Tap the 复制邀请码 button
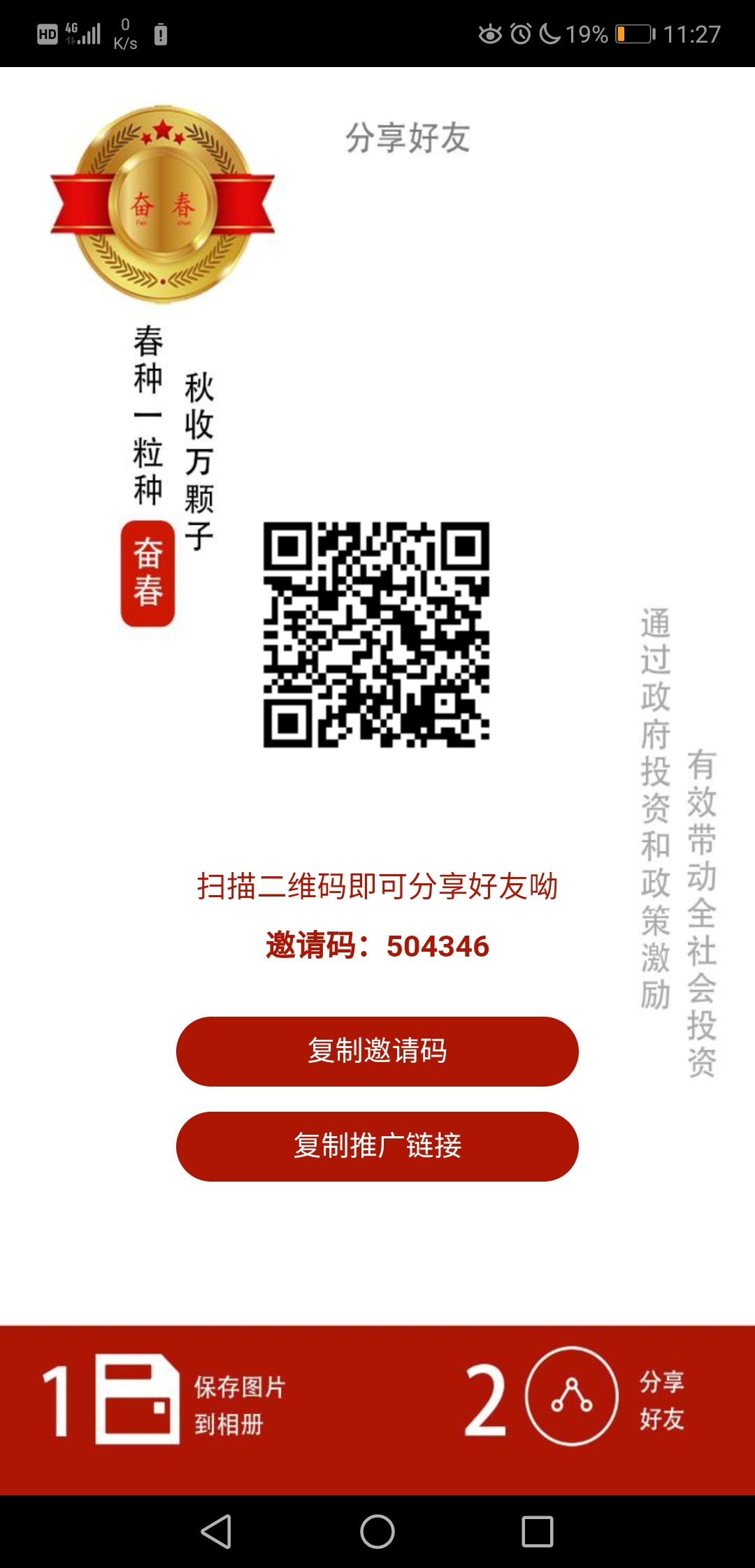The height and width of the screenshot is (1568, 755). tap(377, 1051)
